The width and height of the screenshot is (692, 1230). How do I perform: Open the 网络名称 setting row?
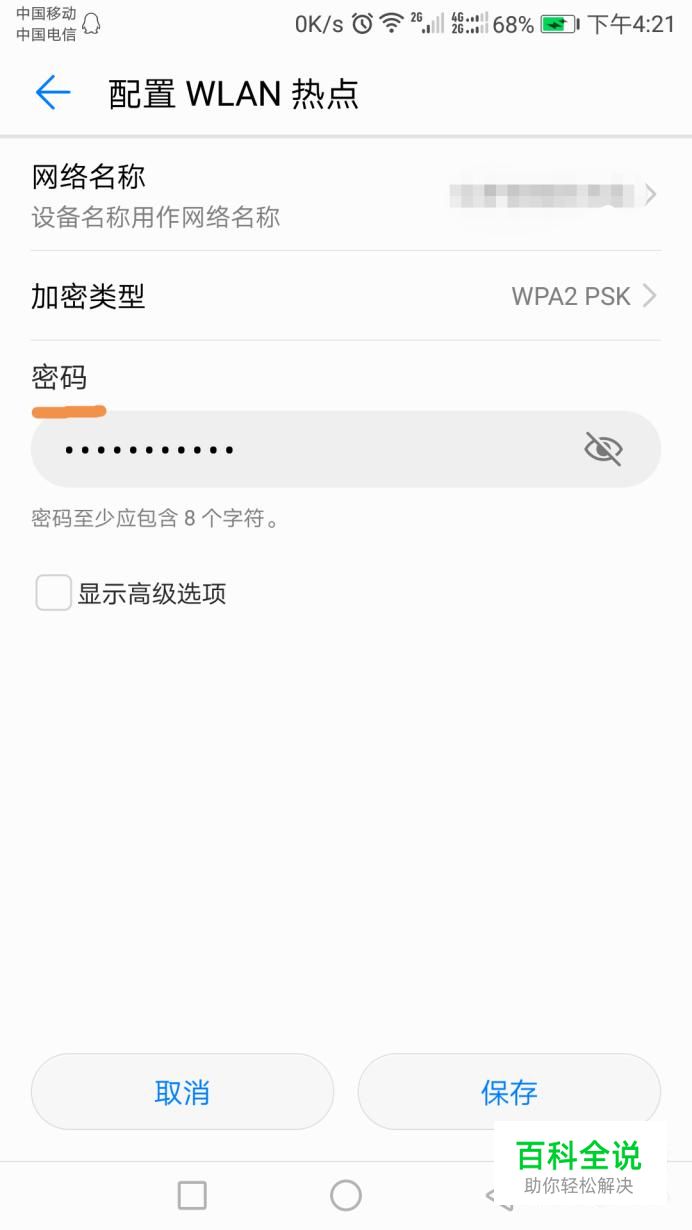click(346, 195)
